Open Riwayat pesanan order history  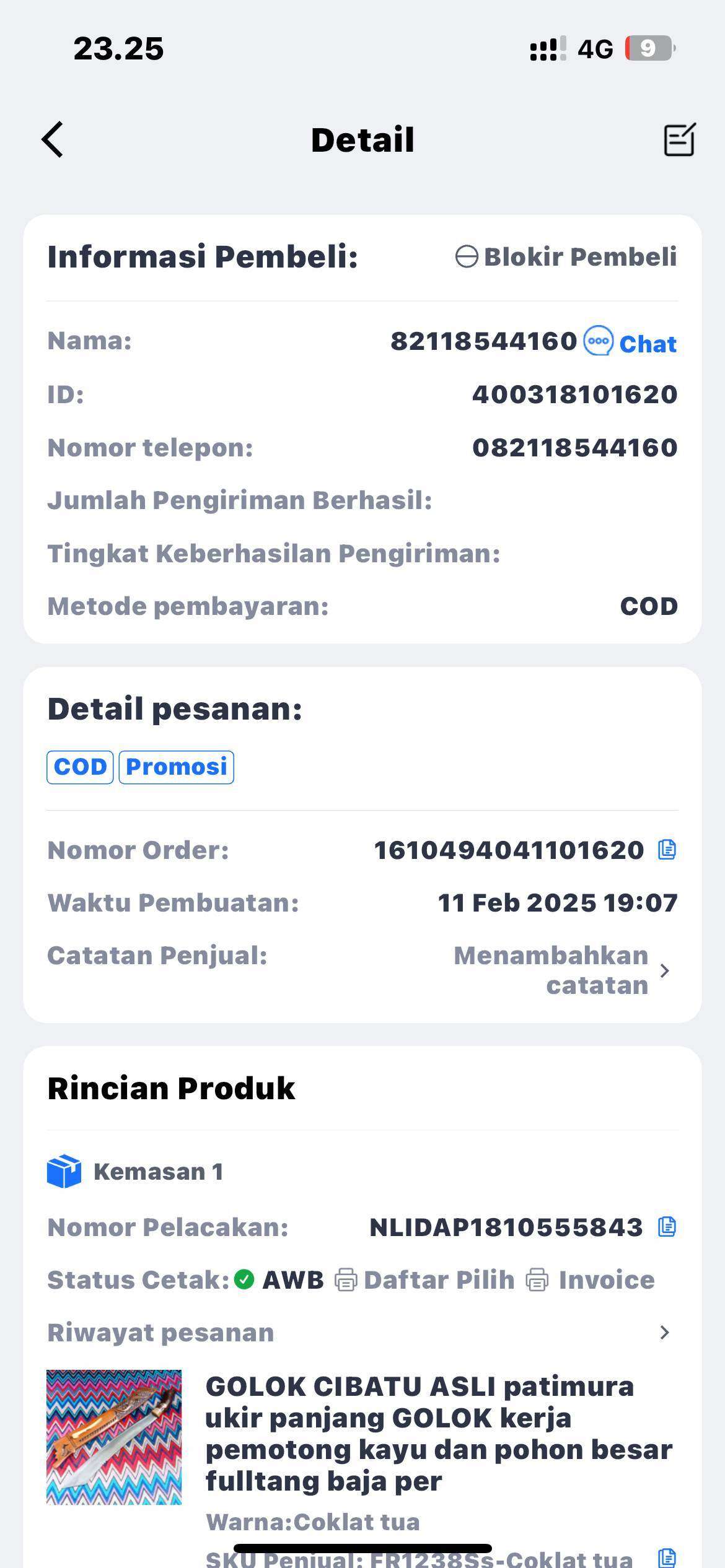pos(362,1332)
